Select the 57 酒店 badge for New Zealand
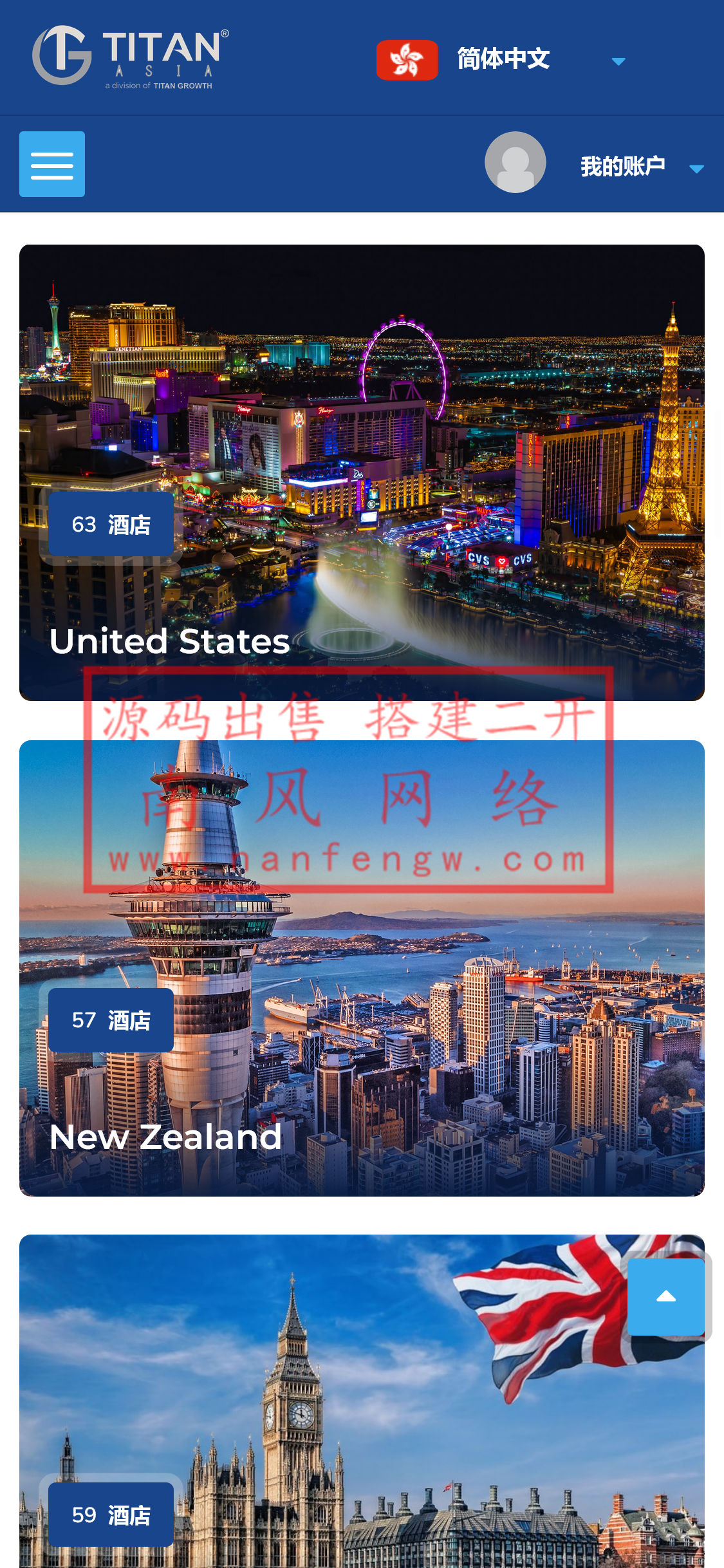This screenshot has height=1568, width=724. tap(110, 1020)
